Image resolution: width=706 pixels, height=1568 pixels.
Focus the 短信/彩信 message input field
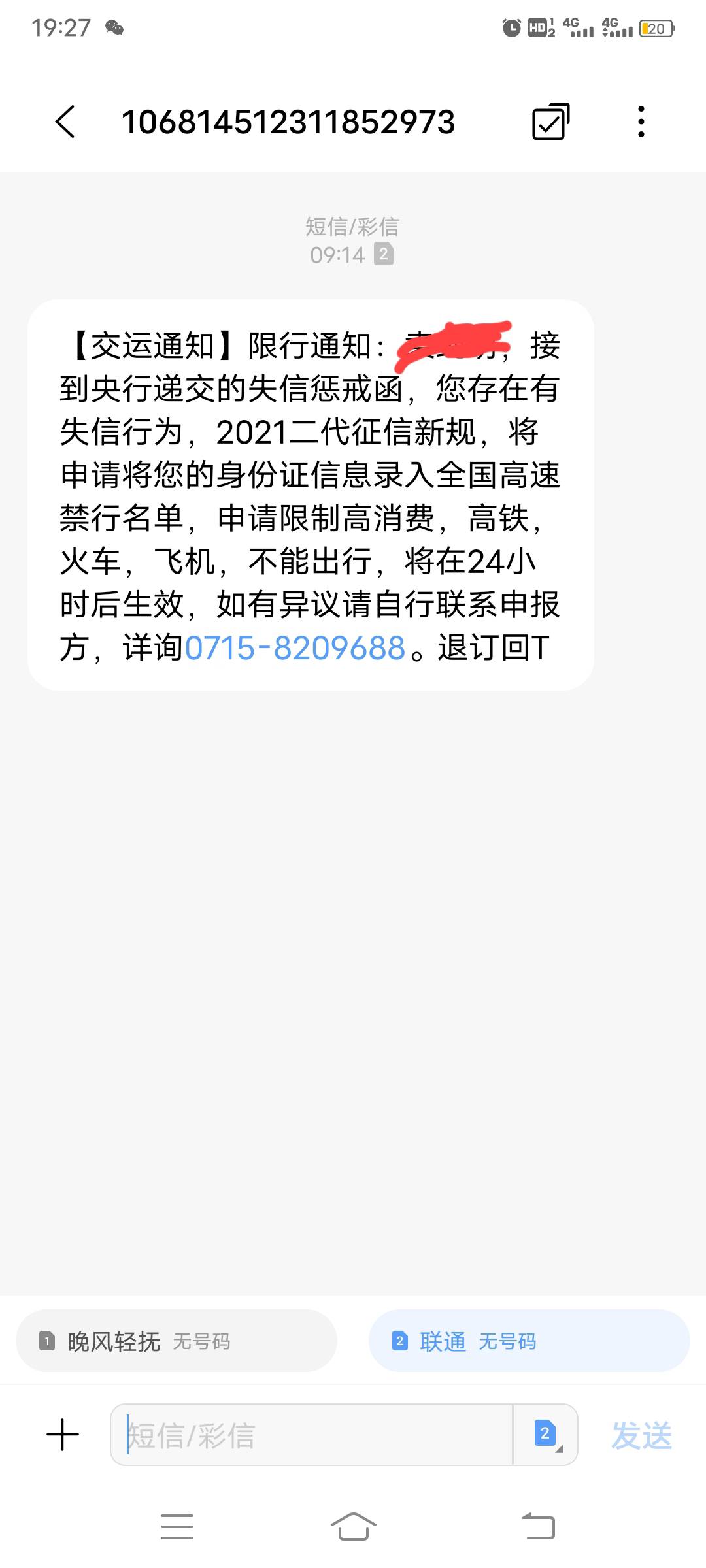[312, 1435]
